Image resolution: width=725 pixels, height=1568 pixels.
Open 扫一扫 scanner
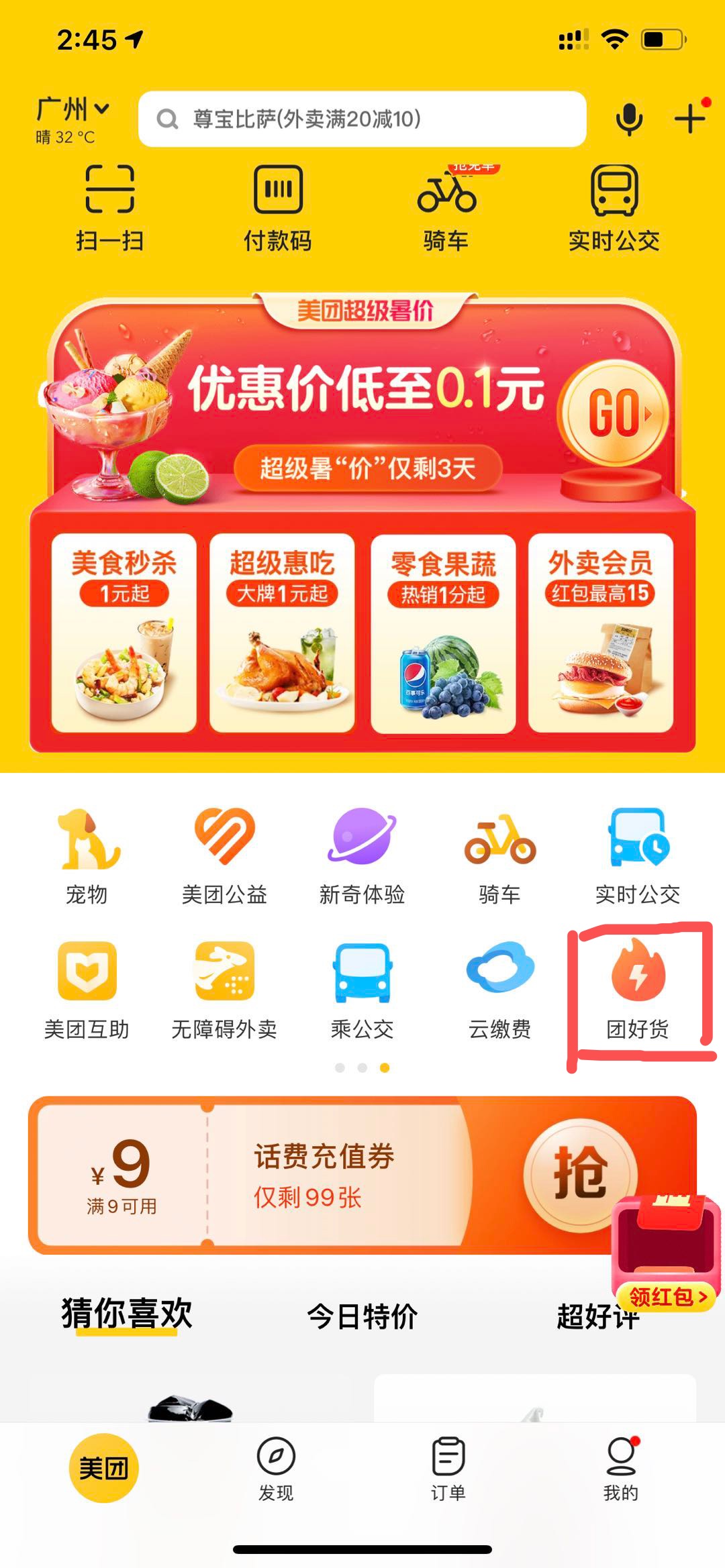pos(110,207)
